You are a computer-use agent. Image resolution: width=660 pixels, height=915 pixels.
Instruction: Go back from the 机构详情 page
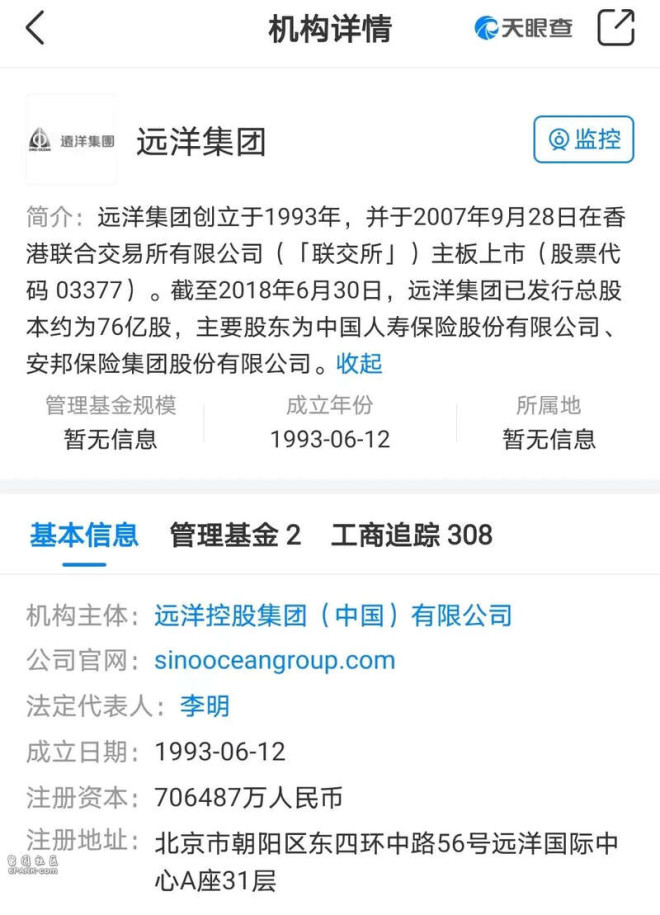coord(35,28)
